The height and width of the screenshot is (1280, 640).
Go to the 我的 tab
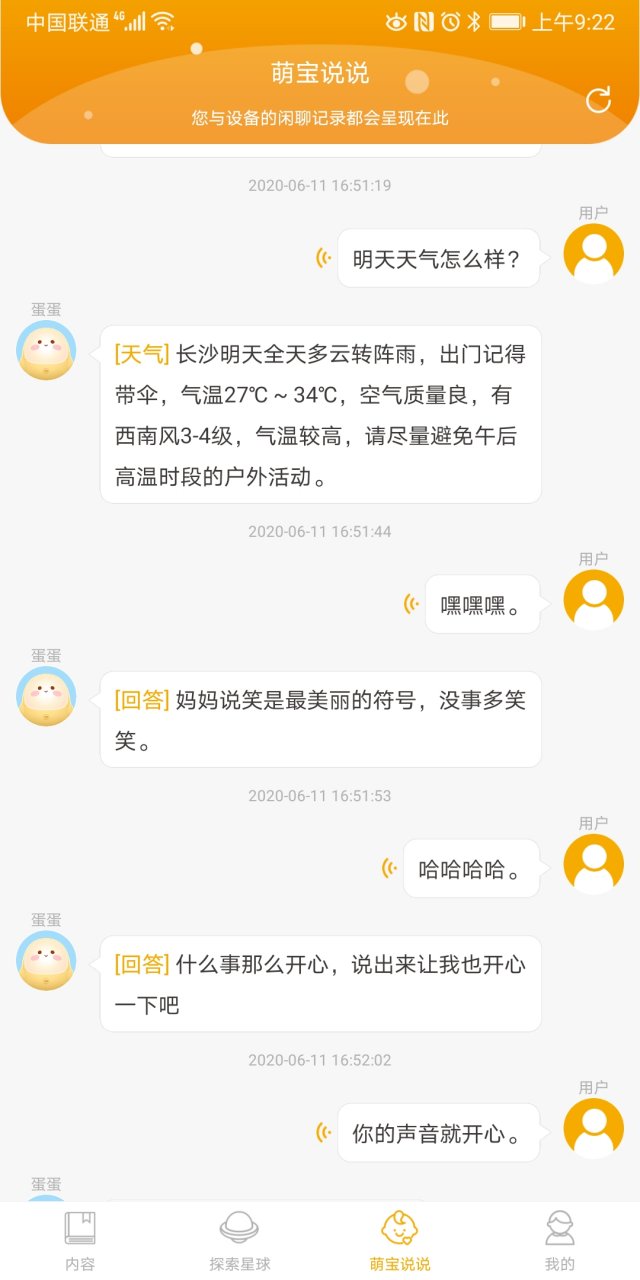coord(560,1240)
